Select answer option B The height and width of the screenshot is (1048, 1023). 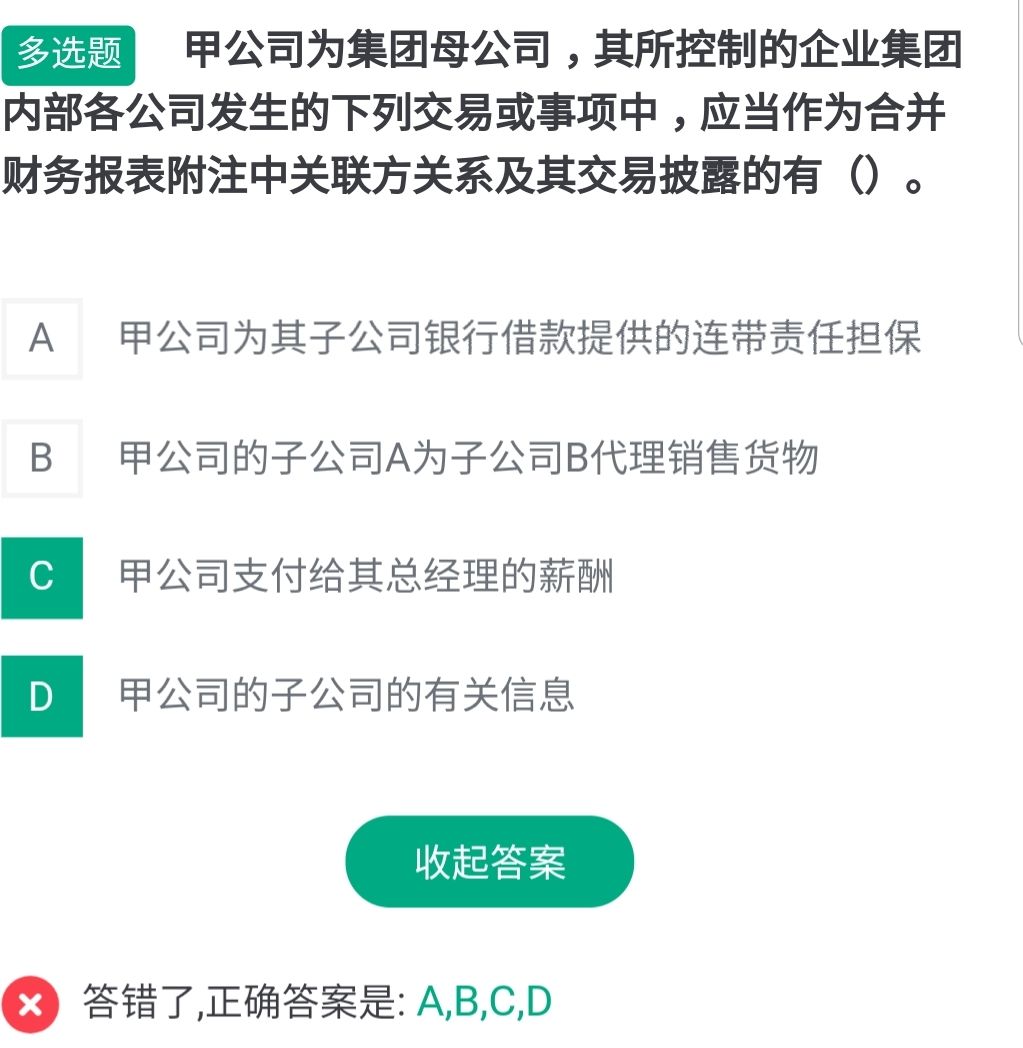click(x=41, y=458)
